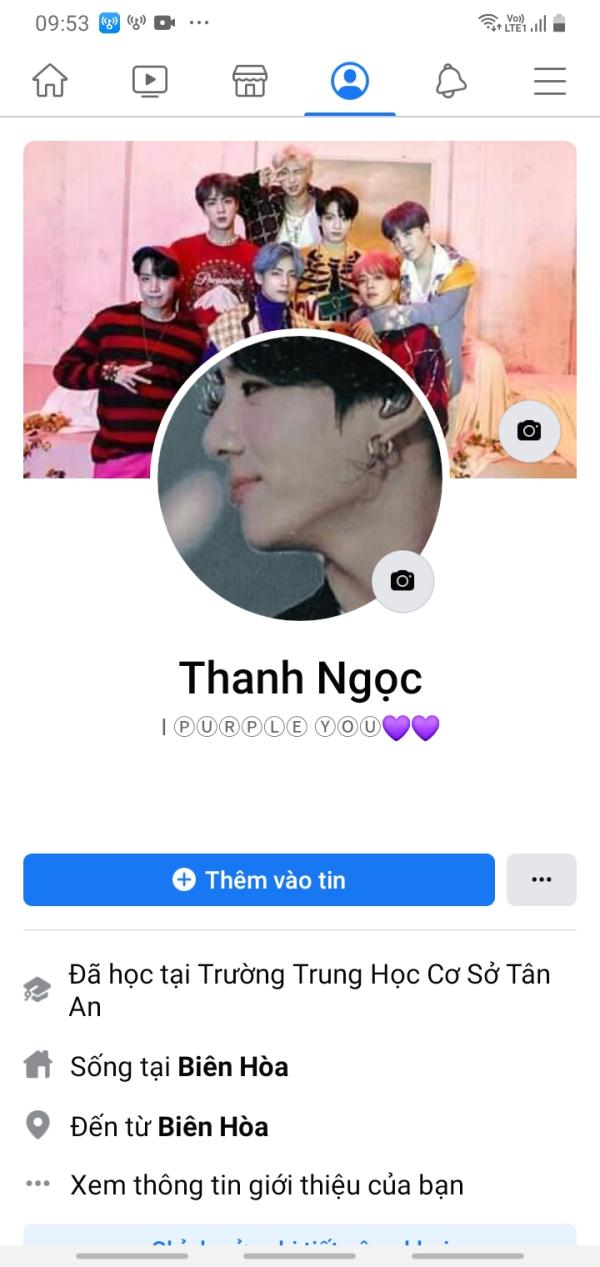This screenshot has height=1267, width=600.
Task: Open the three-dot profile options button
Action: coord(542,880)
